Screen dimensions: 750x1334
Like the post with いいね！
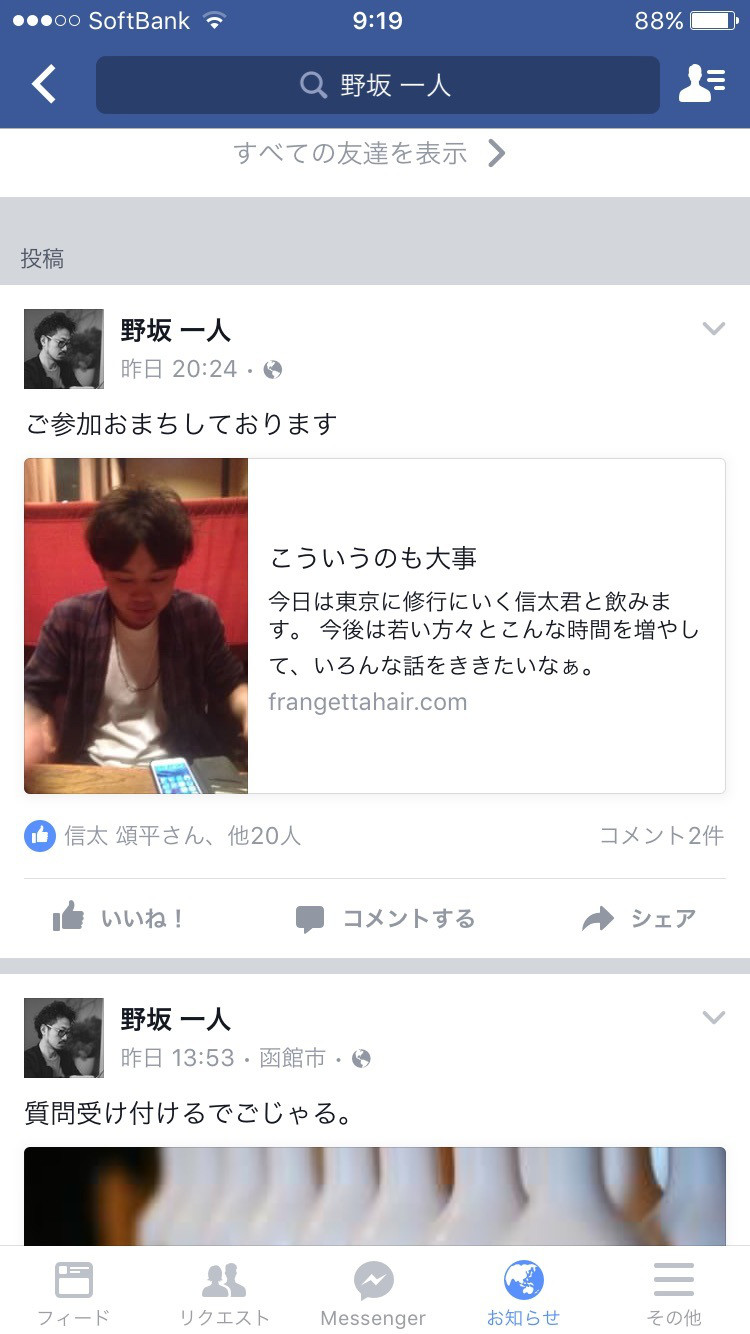click(x=118, y=918)
